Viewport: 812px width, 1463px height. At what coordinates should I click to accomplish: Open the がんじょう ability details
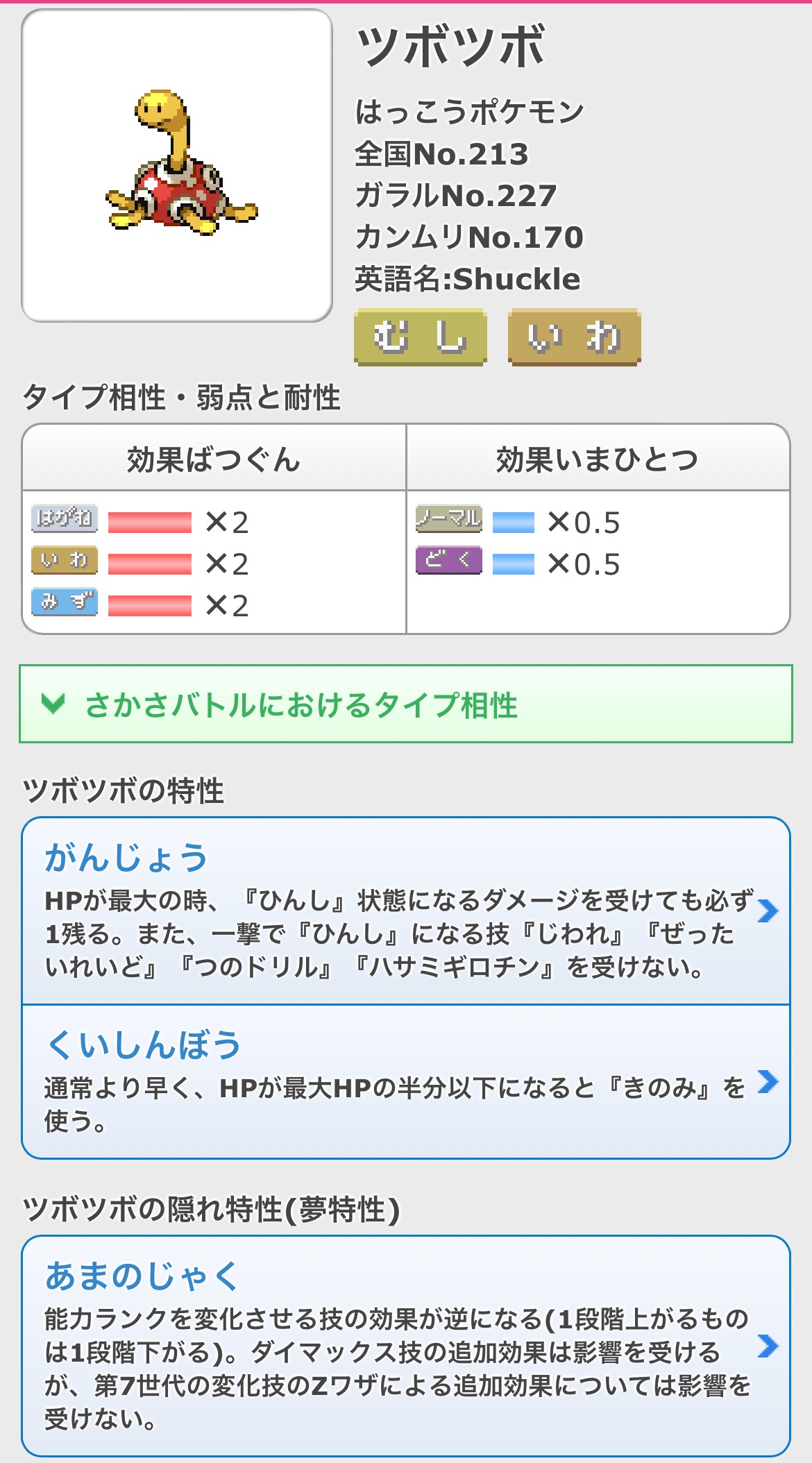click(x=405, y=911)
